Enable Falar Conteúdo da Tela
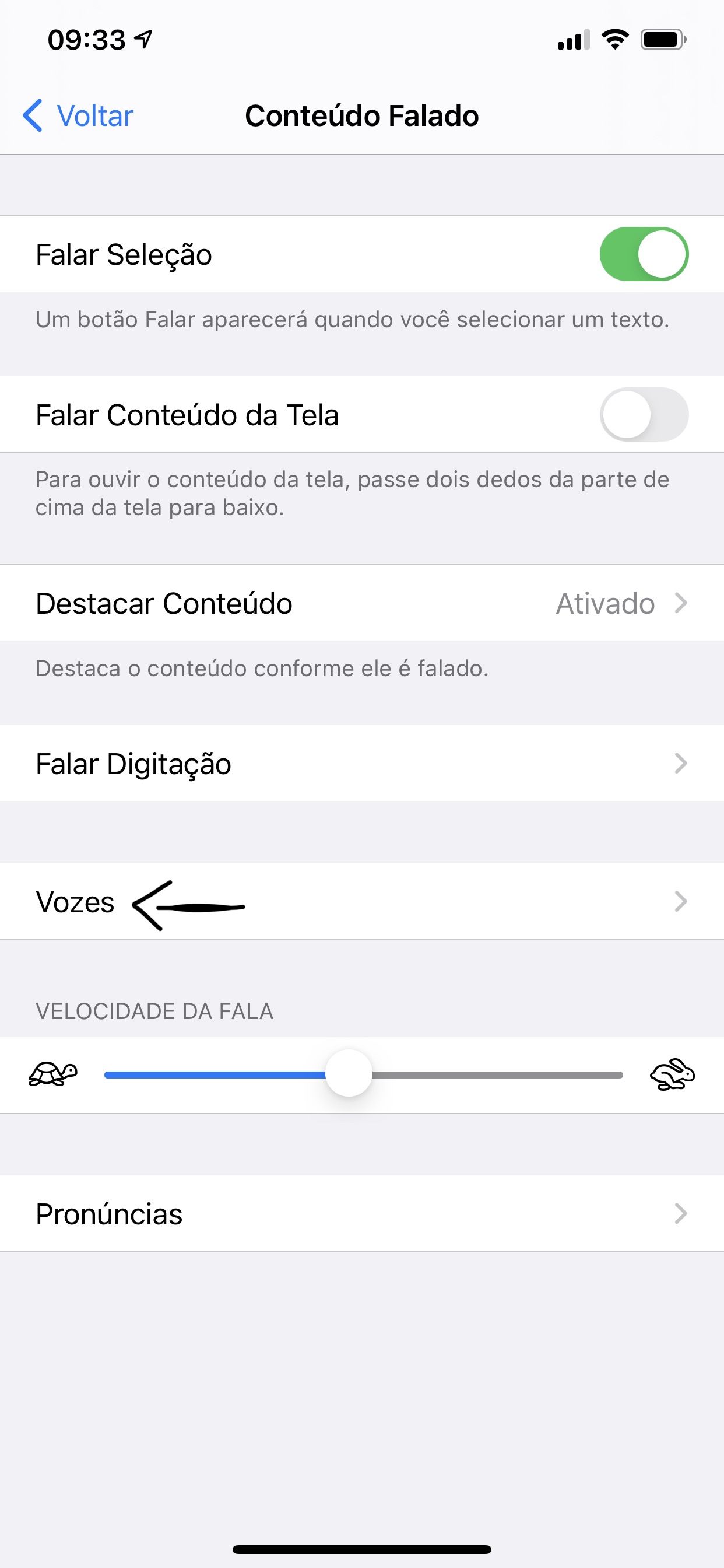The width and height of the screenshot is (724, 1568). tap(644, 415)
